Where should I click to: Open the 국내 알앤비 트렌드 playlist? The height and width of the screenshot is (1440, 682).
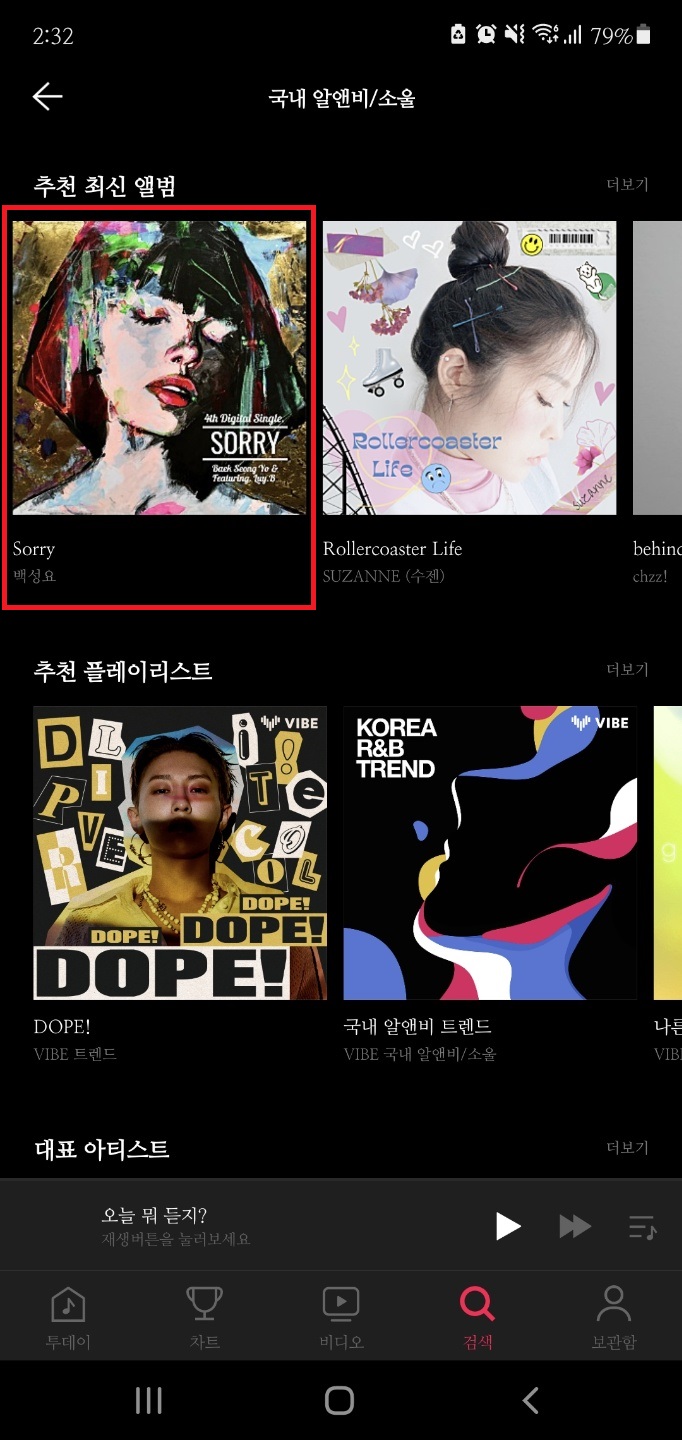click(490, 853)
